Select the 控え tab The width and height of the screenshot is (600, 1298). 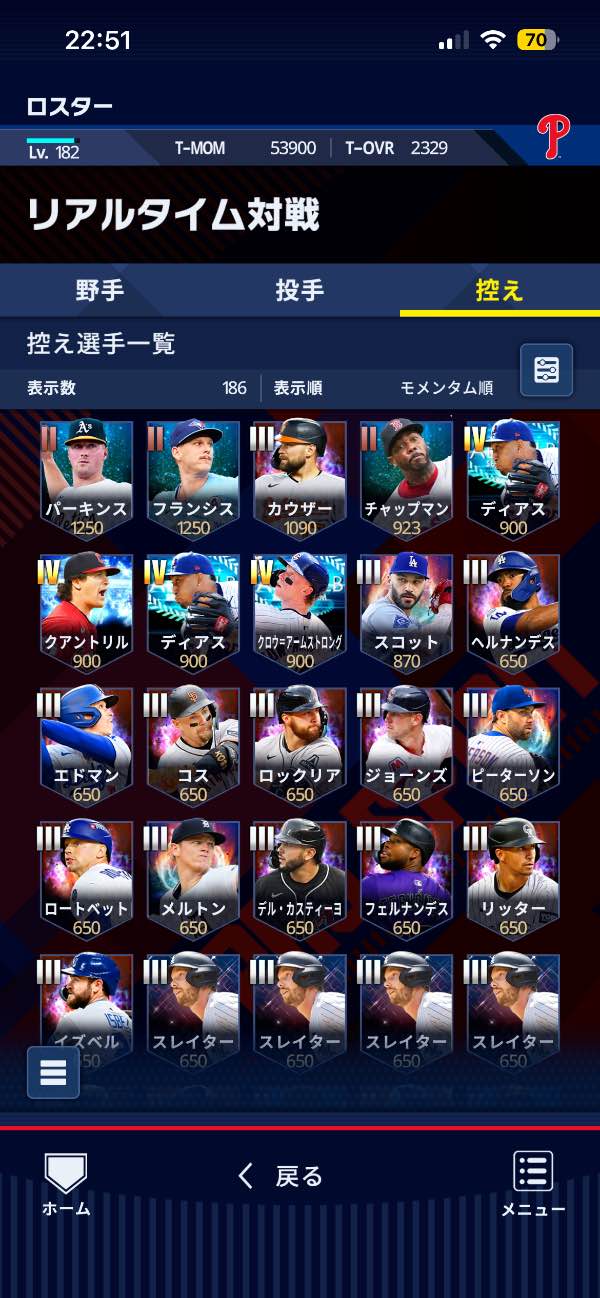(499, 291)
